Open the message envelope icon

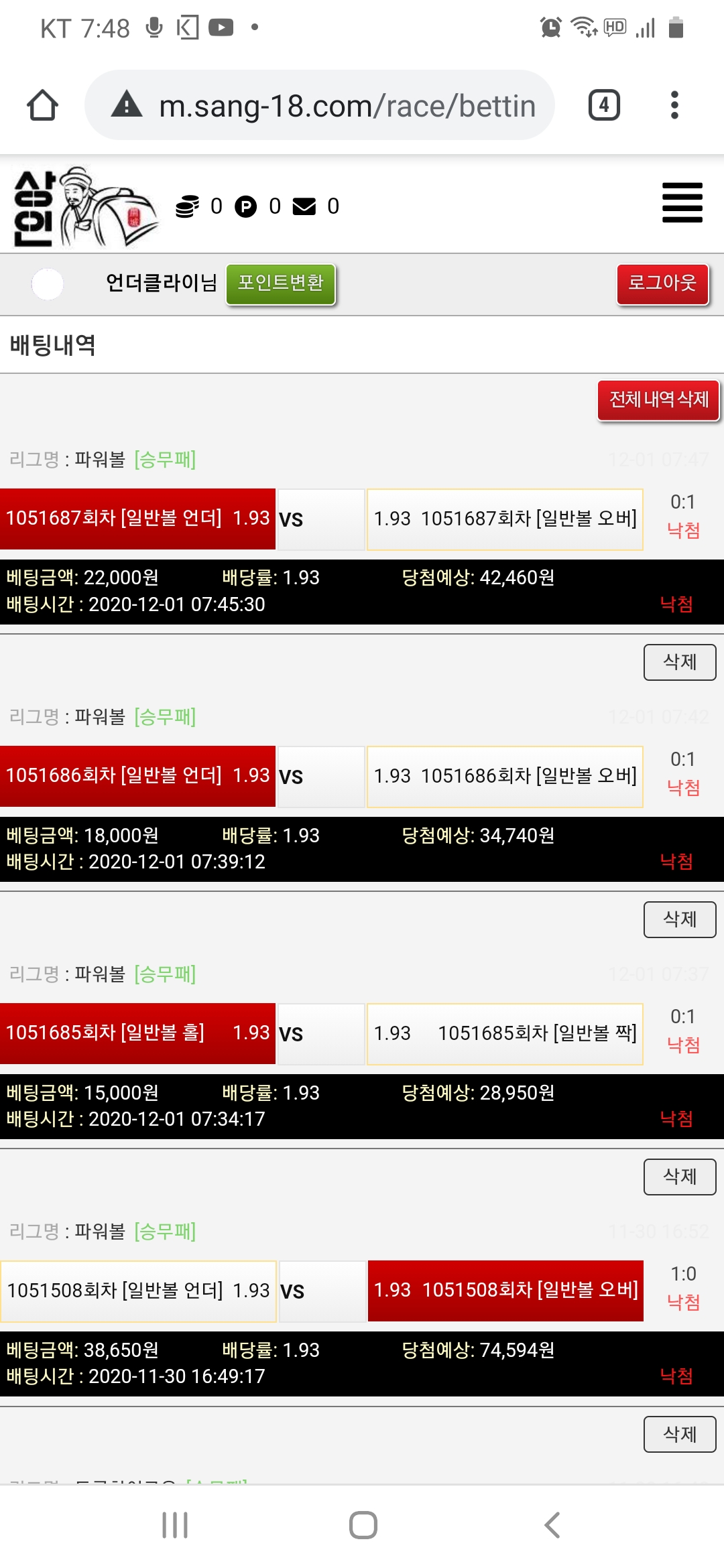(x=304, y=206)
